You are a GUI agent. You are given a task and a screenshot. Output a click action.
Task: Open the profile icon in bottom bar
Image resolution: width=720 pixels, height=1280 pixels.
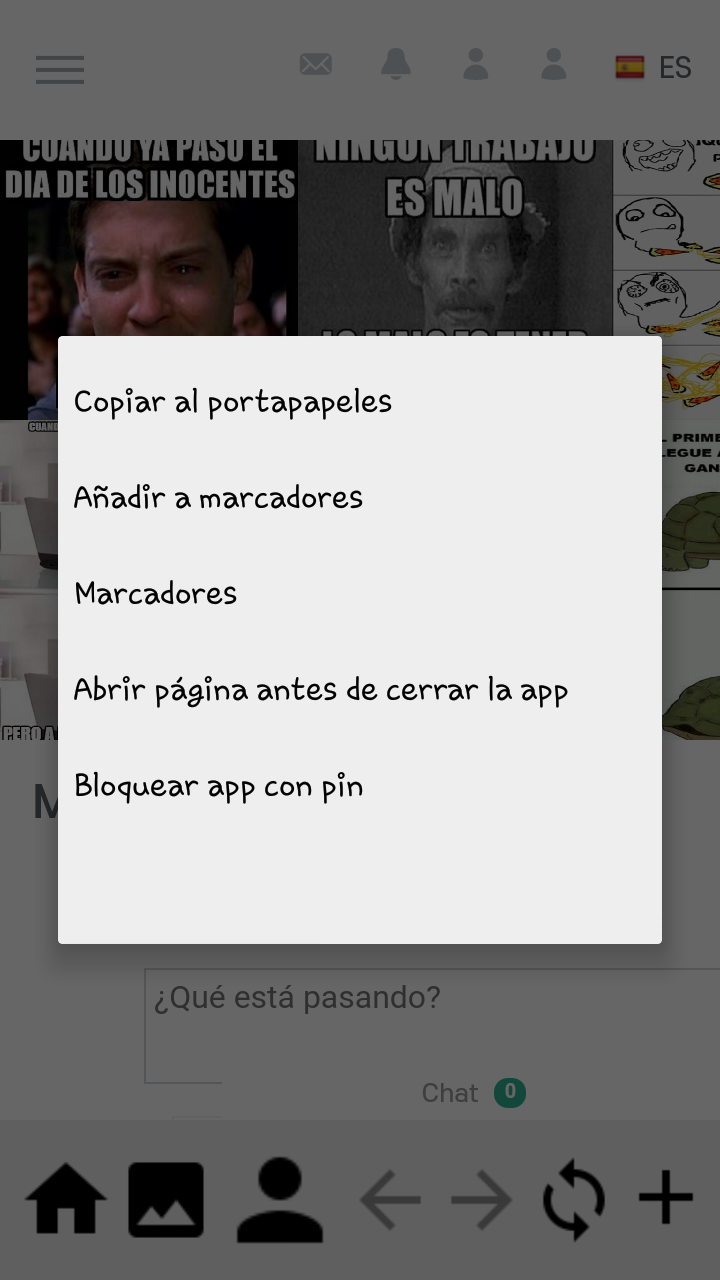(x=280, y=1199)
